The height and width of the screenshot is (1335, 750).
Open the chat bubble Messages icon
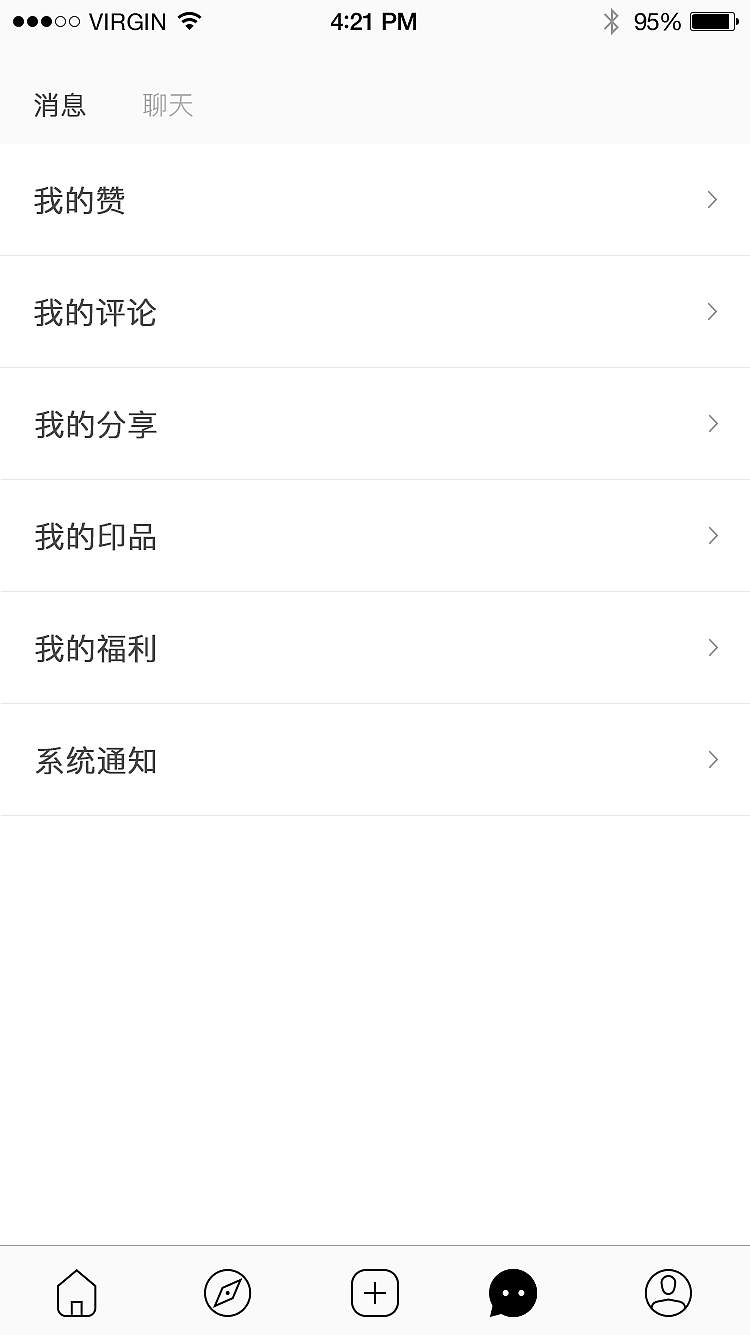click(x=513, y=1292)
